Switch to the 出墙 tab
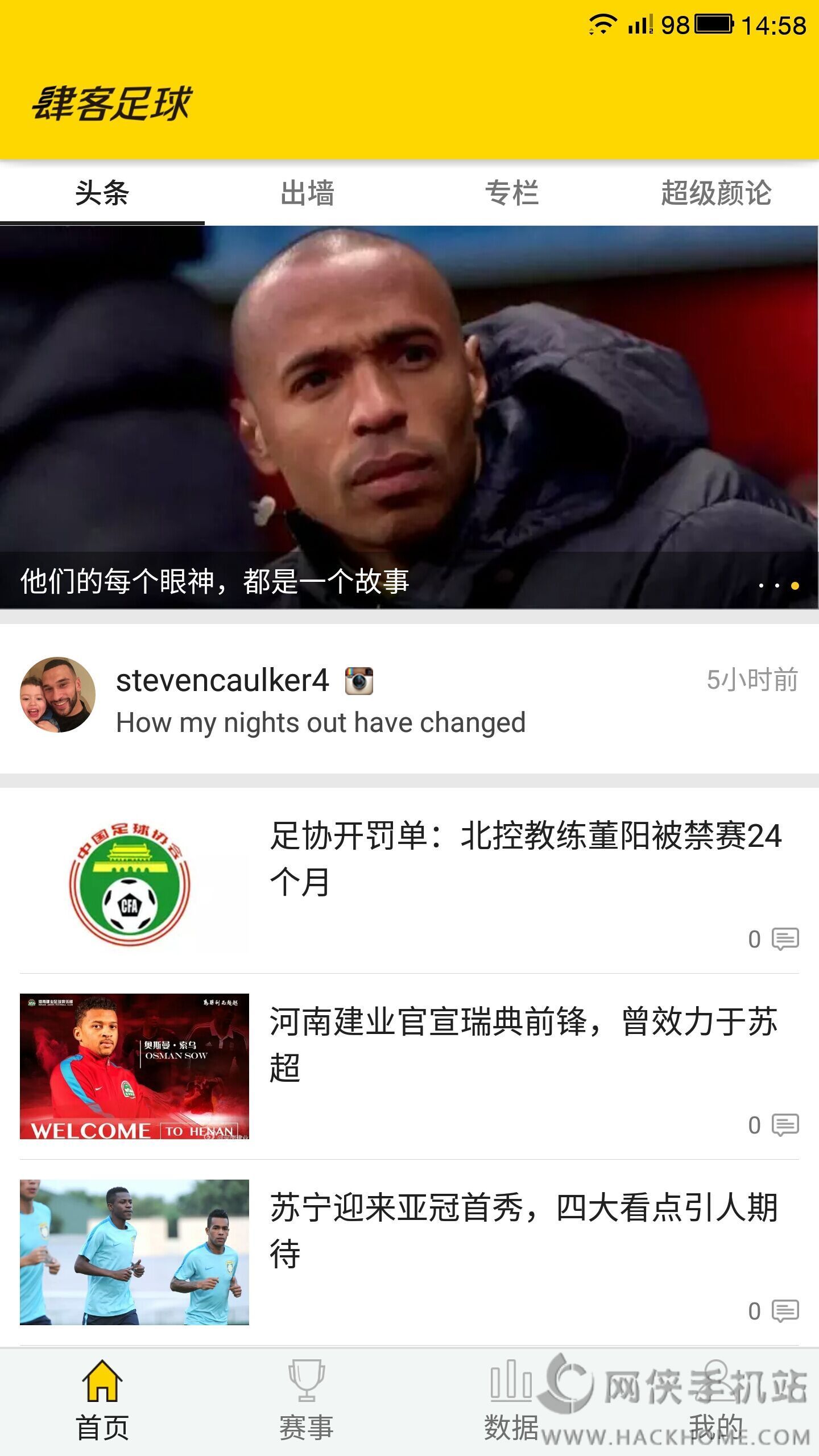The width and height of the screenshot is (819, 1456). 307,193
